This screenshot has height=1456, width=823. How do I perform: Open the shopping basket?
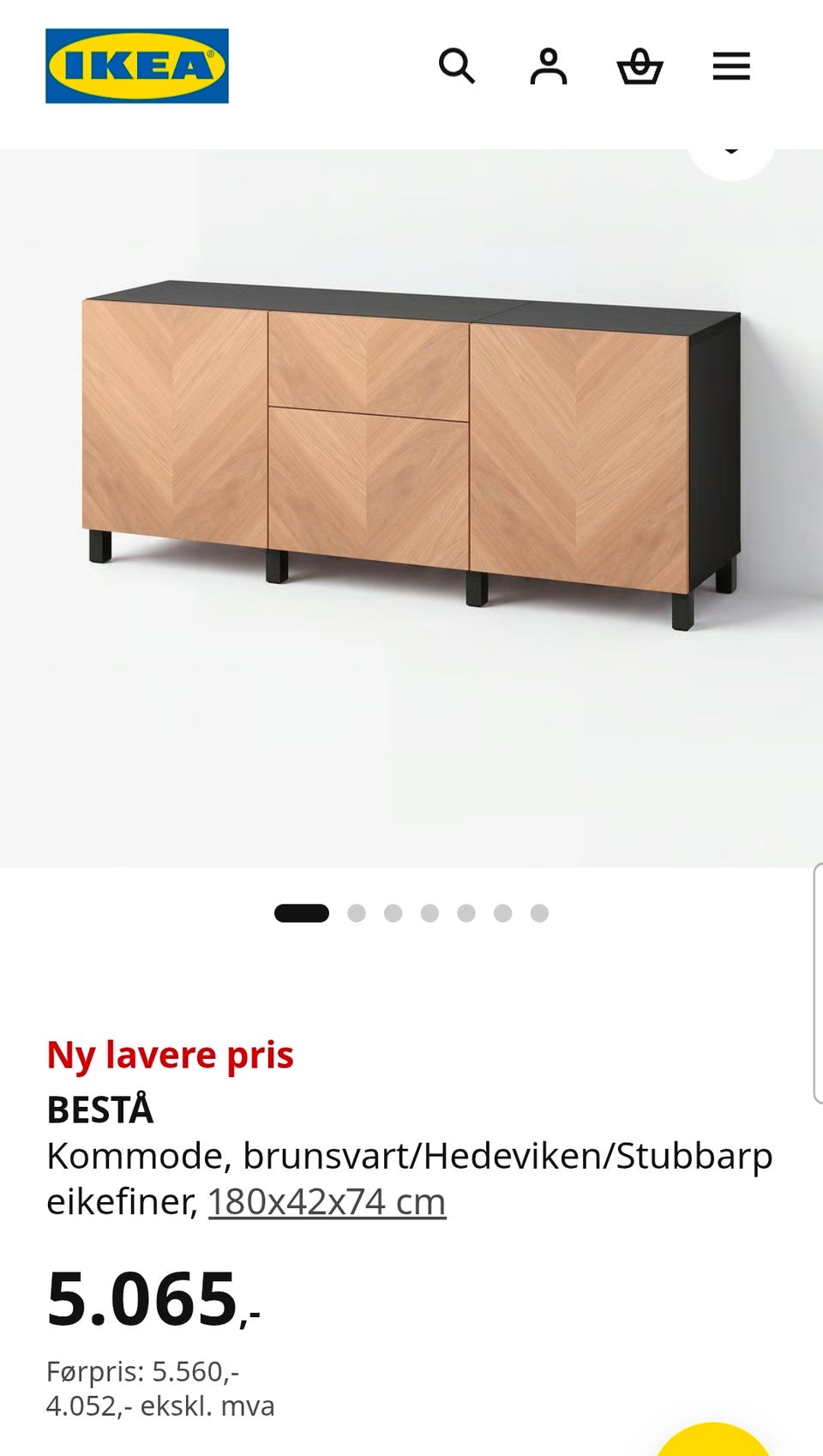tap(640, 66)
